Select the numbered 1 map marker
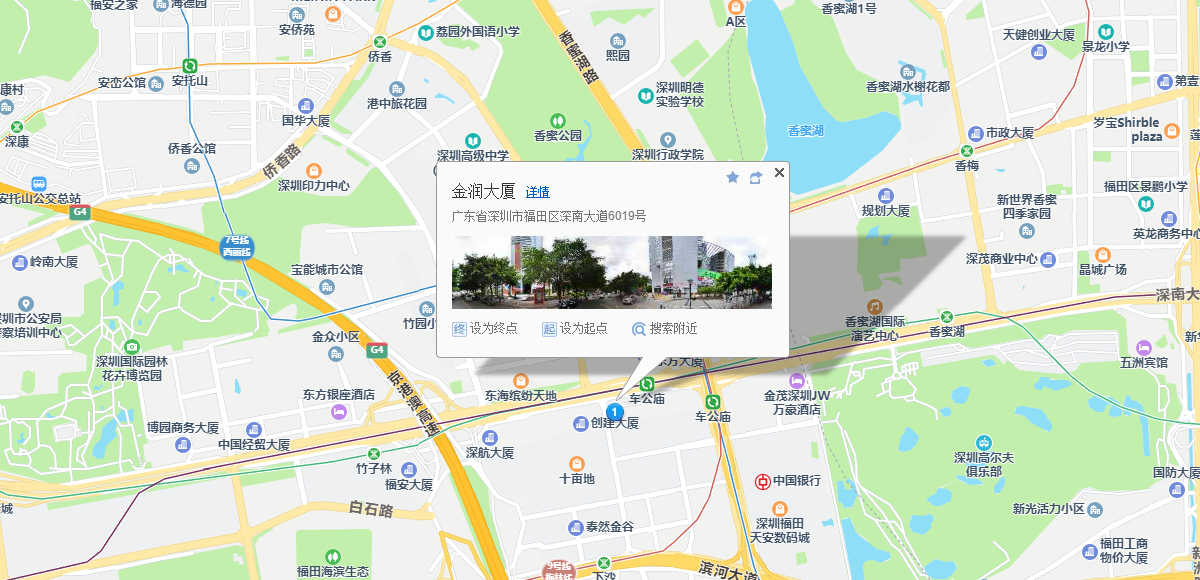The image size is (1200, 580). tap(614, 411)
